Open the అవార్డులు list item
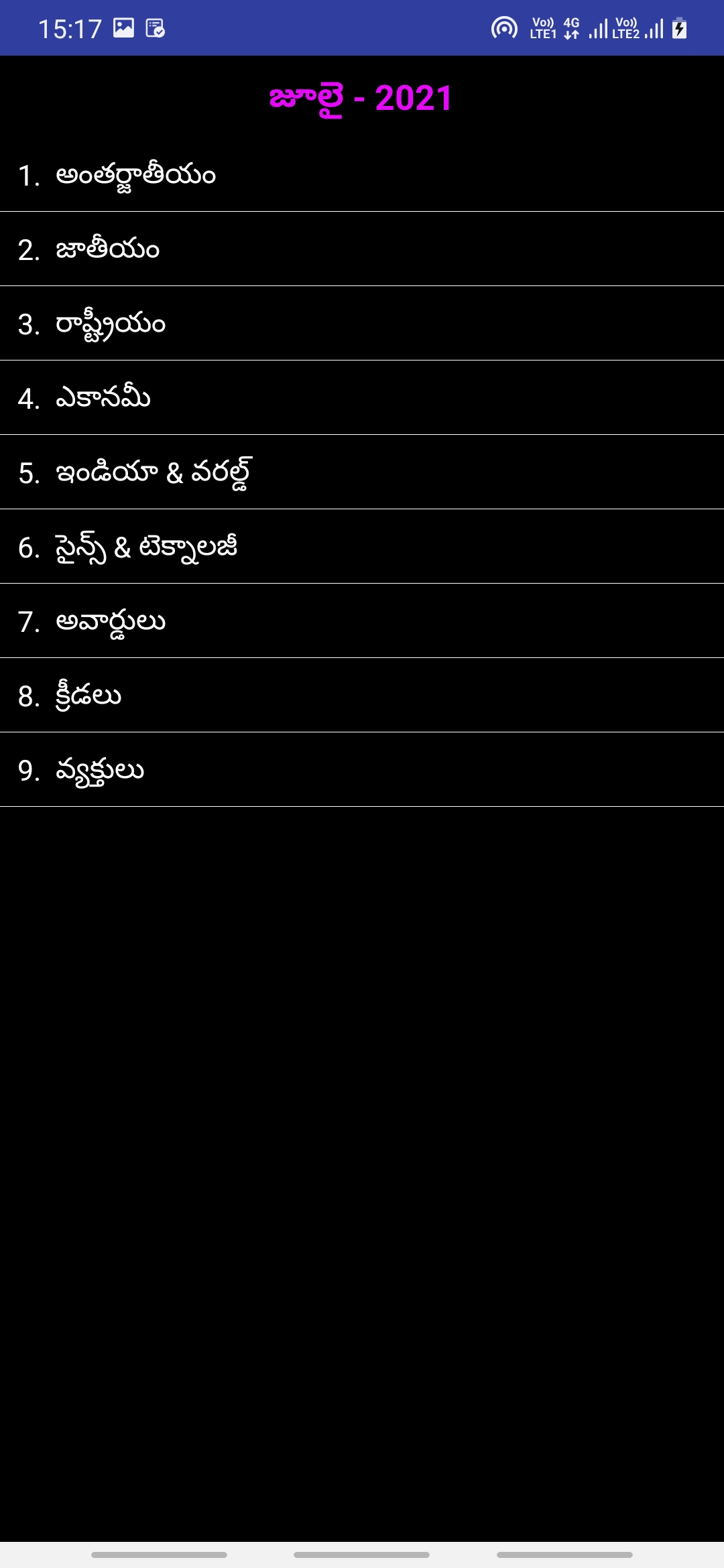Screen dimensions: 724x1568 click(x=111, y=622)
